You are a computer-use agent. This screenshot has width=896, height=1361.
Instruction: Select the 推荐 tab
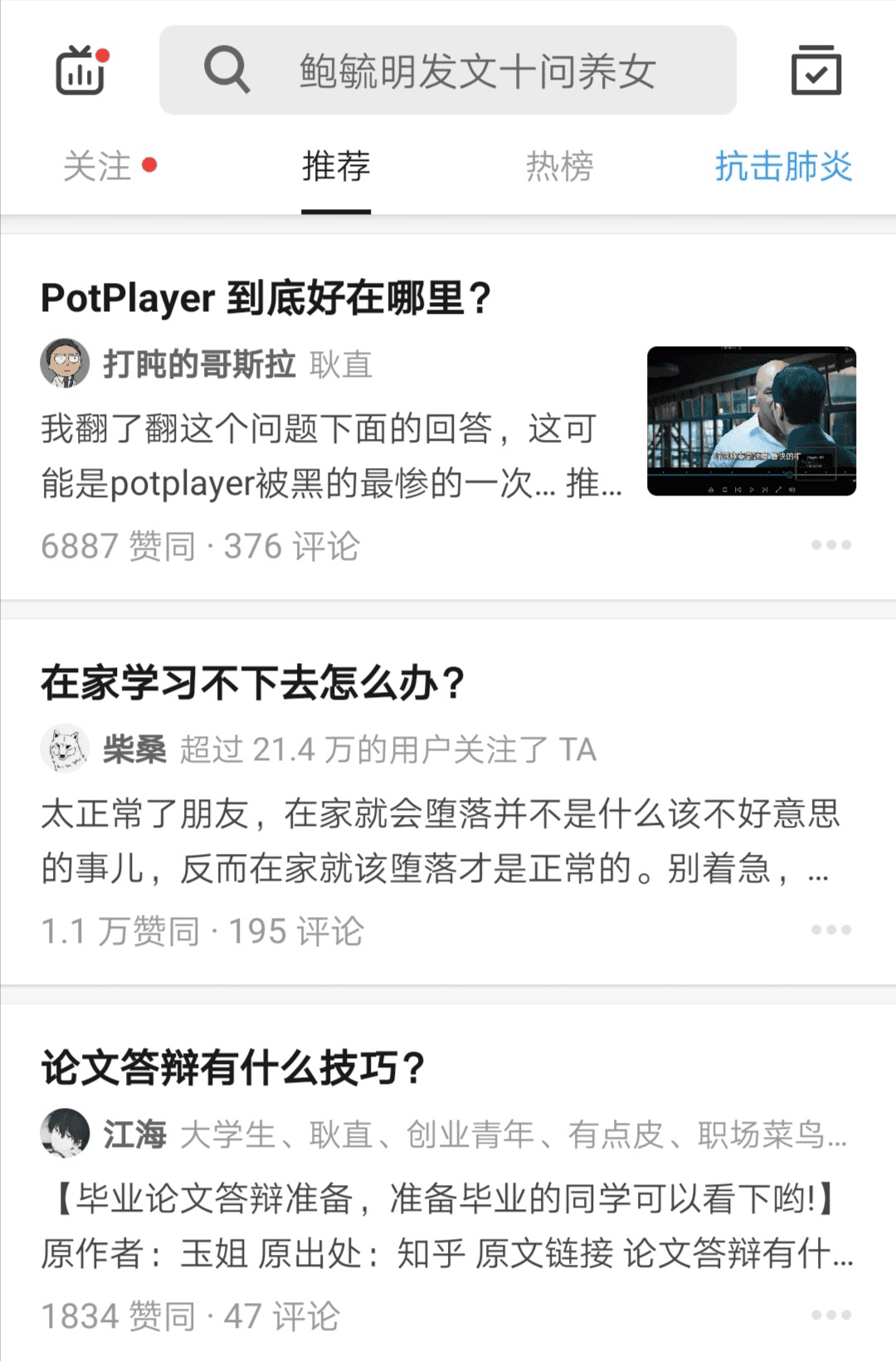(336, 166)
